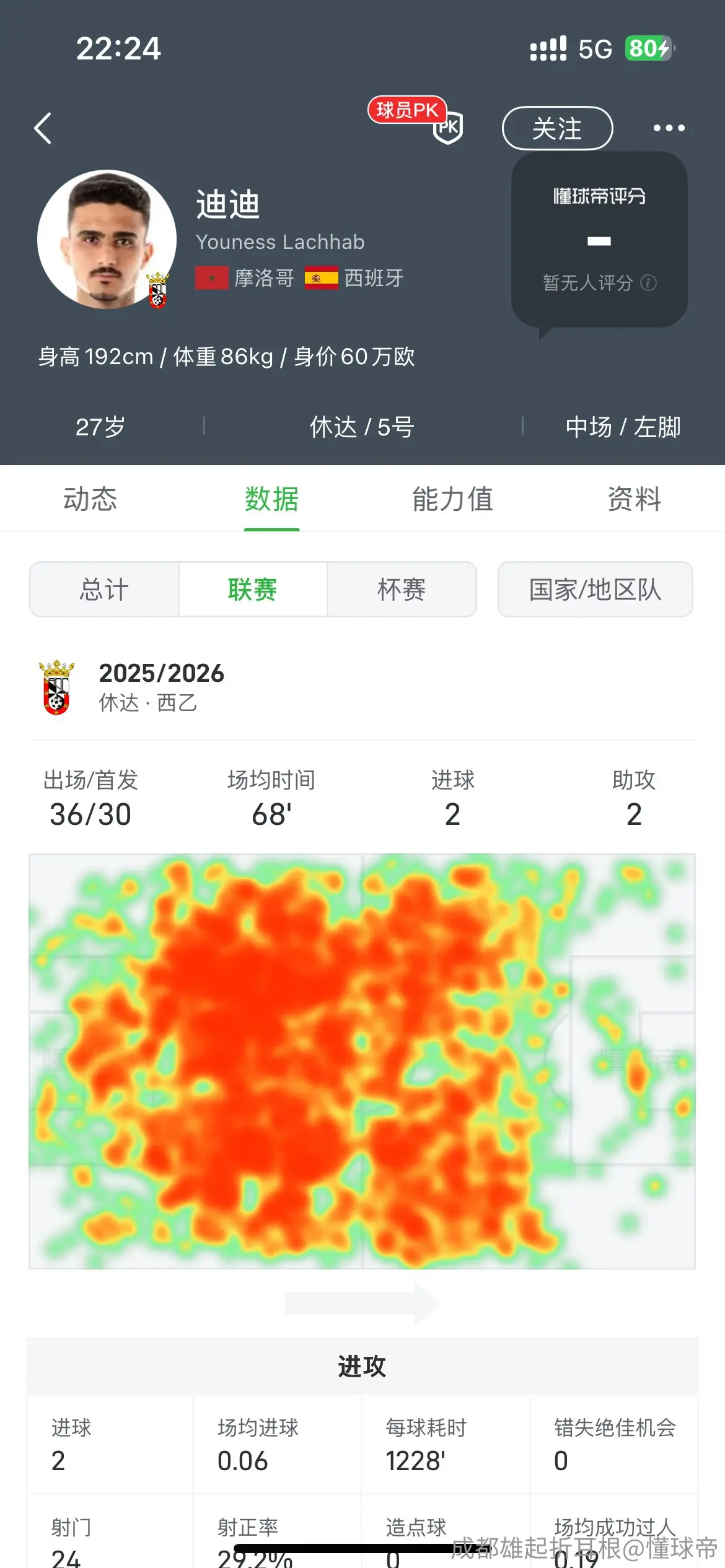View 国家/地区队 national team stats
This screenshot has height=1568, width=725.
[595, 589]
